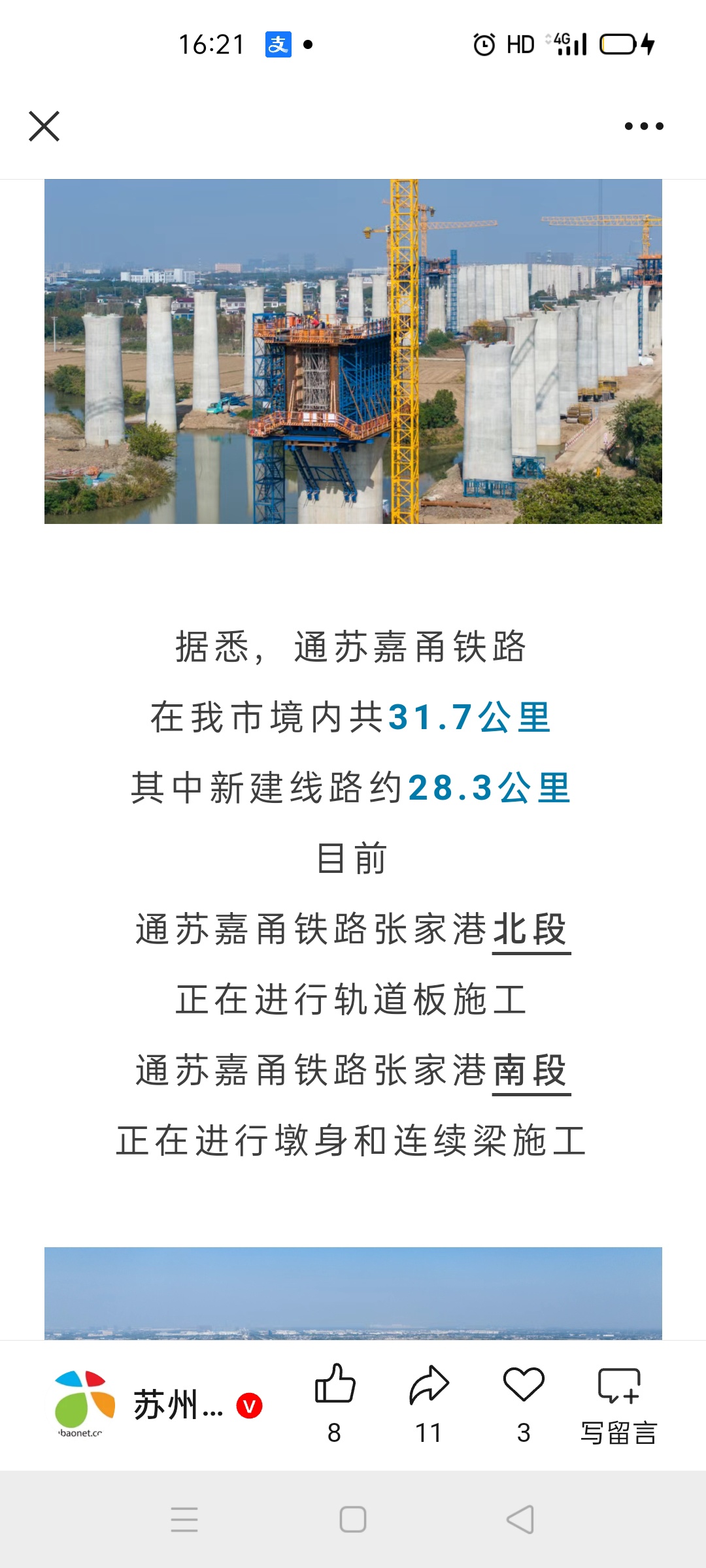
Task: Share the article via arrow icon
Action: tap(429, 1385)
